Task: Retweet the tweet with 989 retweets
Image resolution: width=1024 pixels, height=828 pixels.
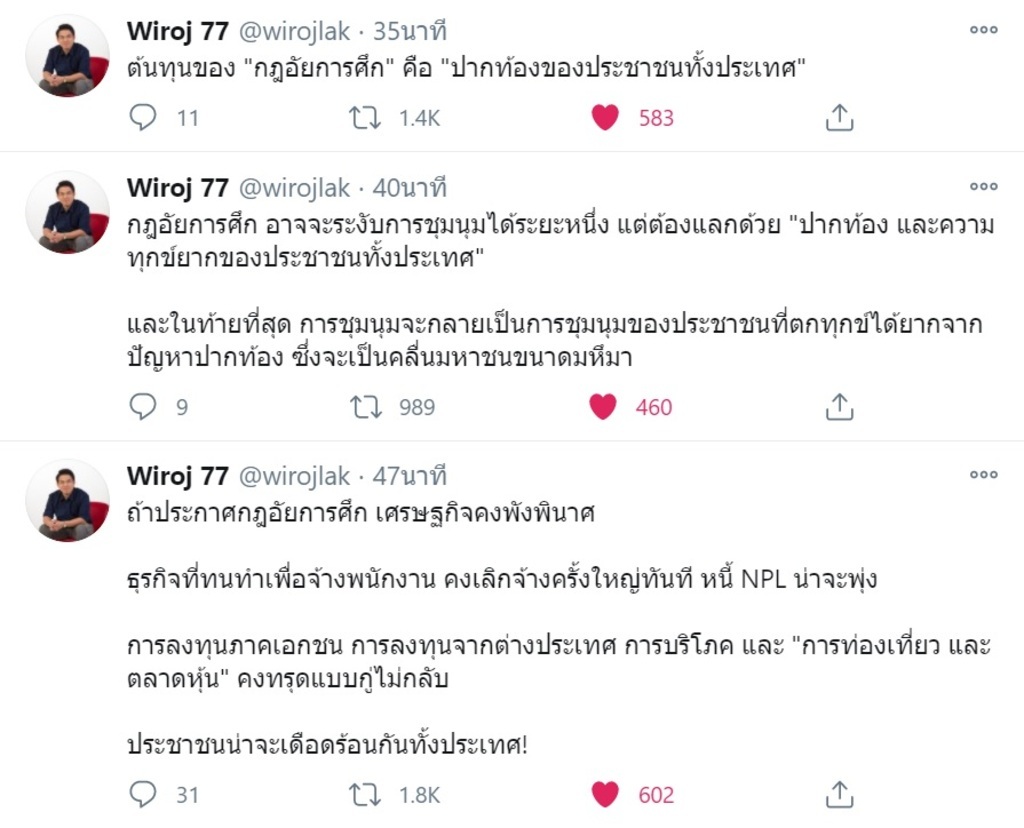Action: (364, 407)
